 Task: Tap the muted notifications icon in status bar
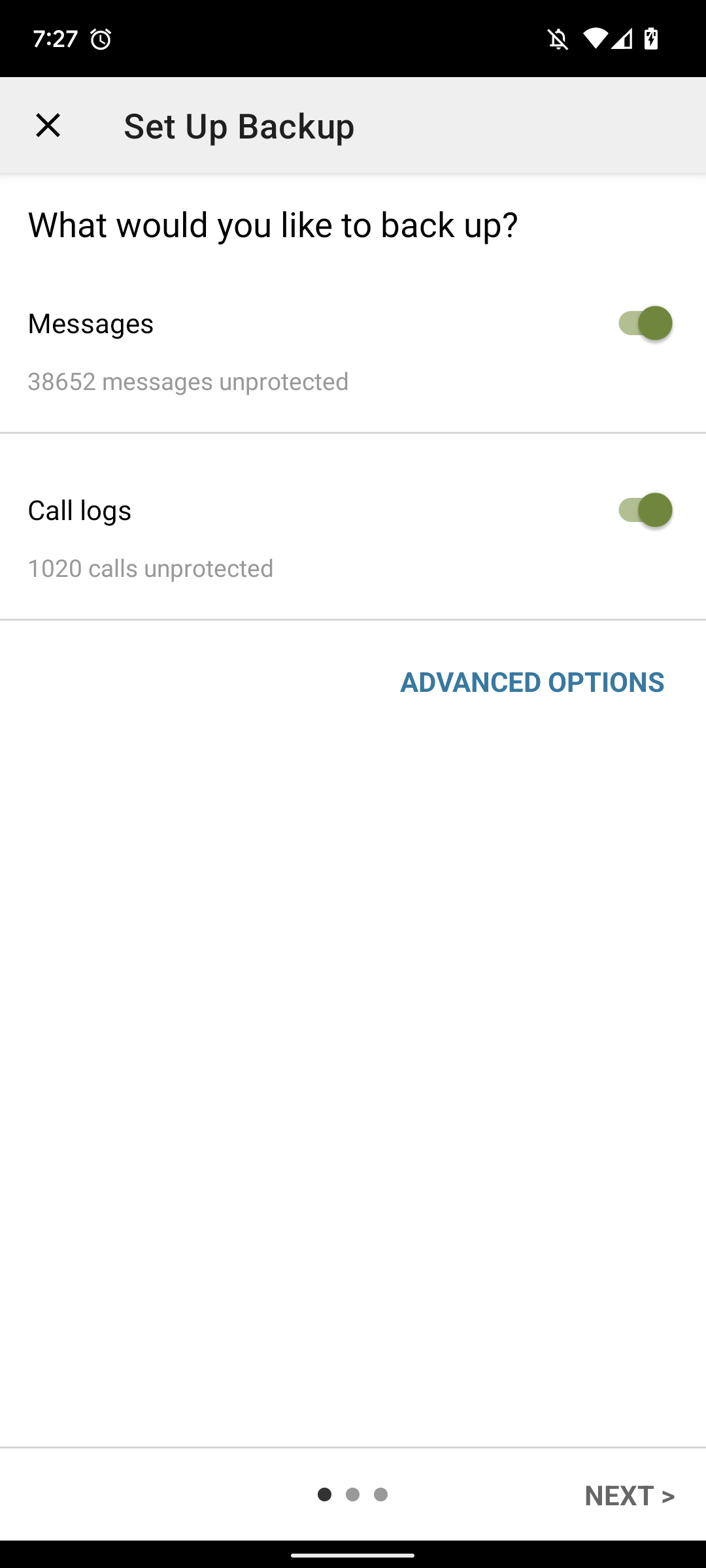coord(559,39)
